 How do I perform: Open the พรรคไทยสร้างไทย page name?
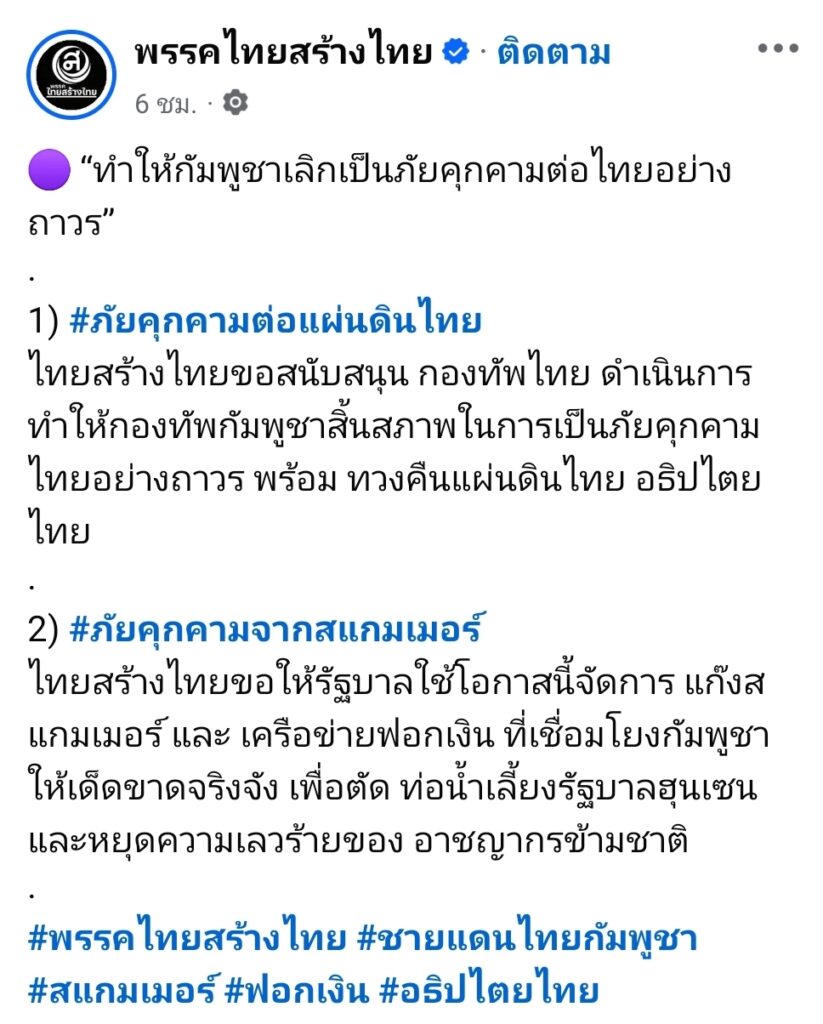pos(283,52)
